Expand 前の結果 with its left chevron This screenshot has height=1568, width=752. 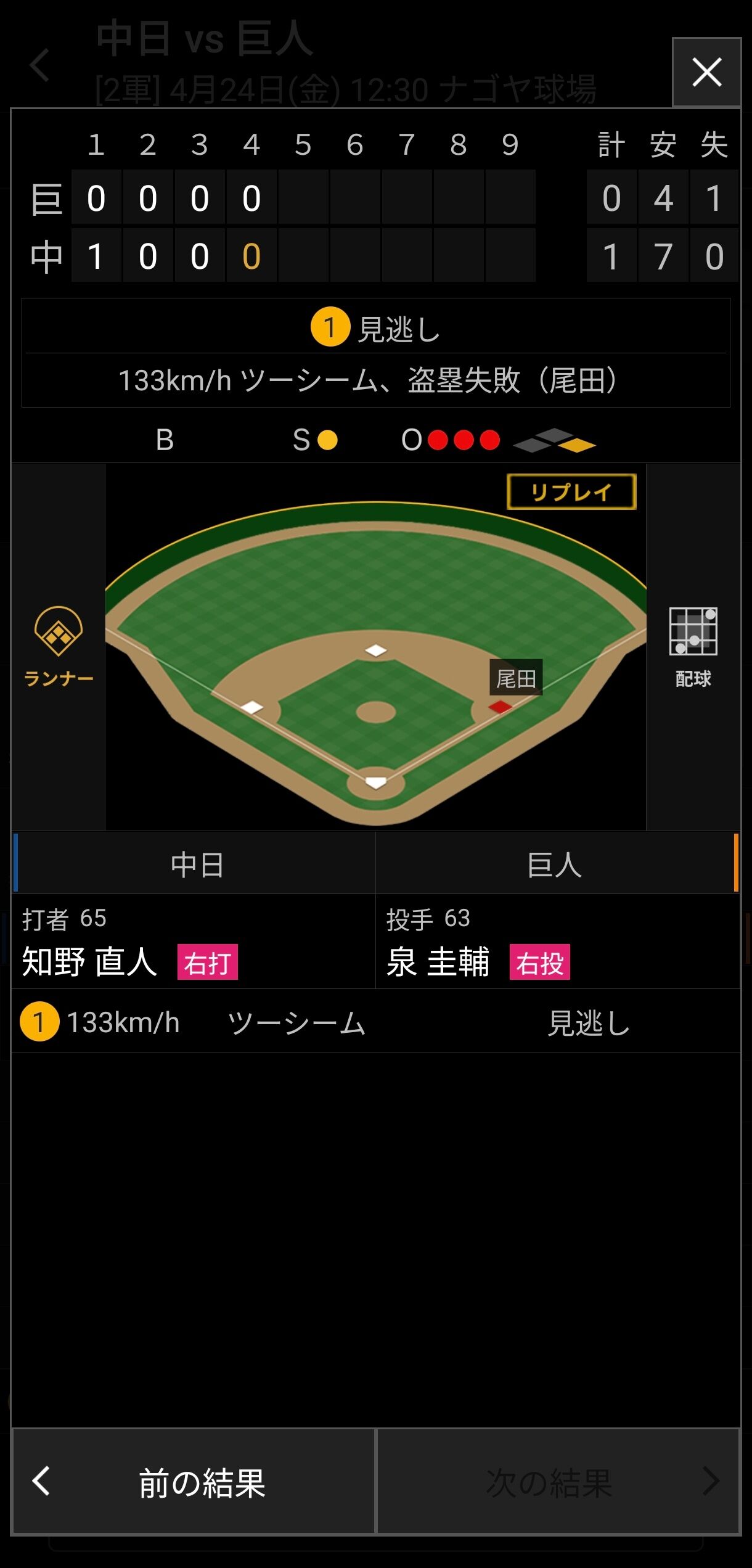coord(40,1480)
